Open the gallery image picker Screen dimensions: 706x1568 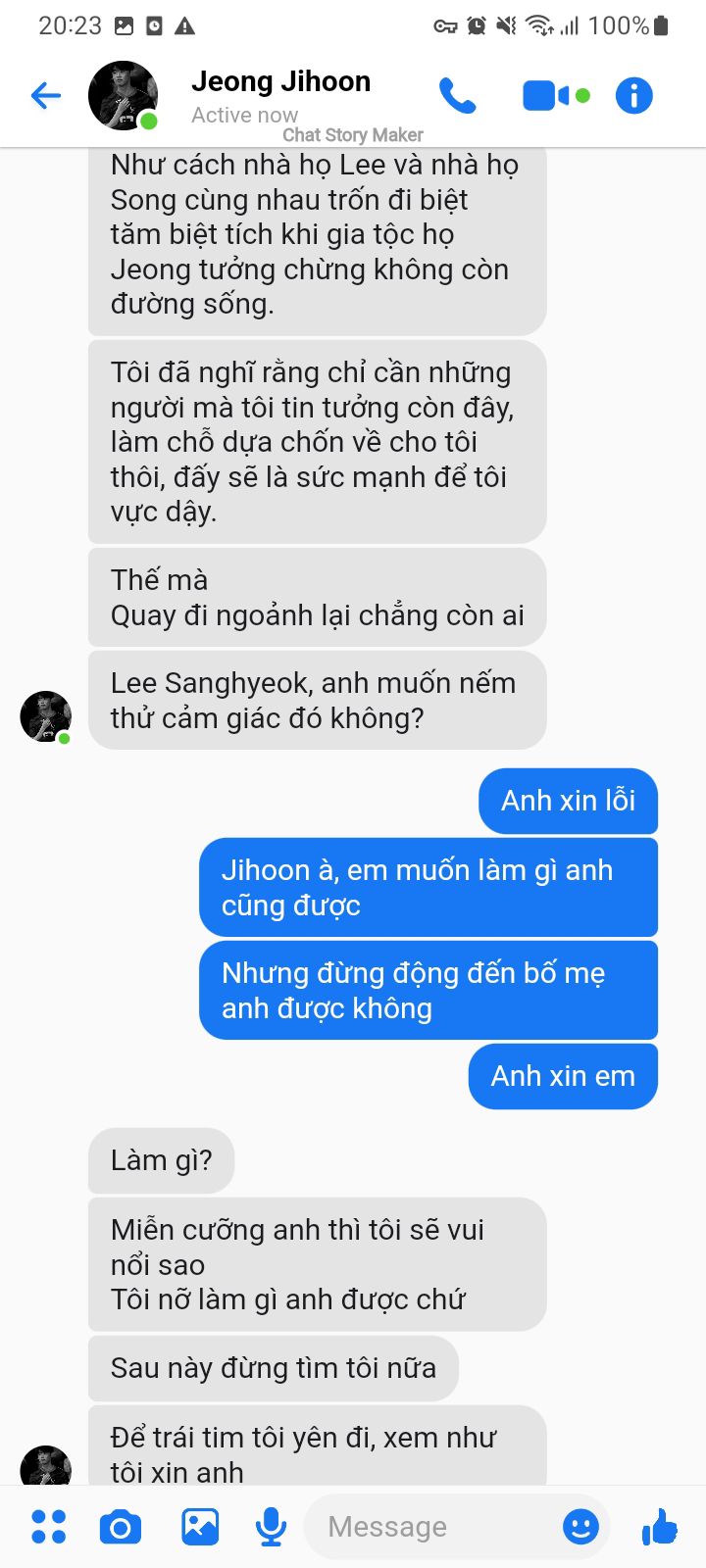tap(200, 1526)
